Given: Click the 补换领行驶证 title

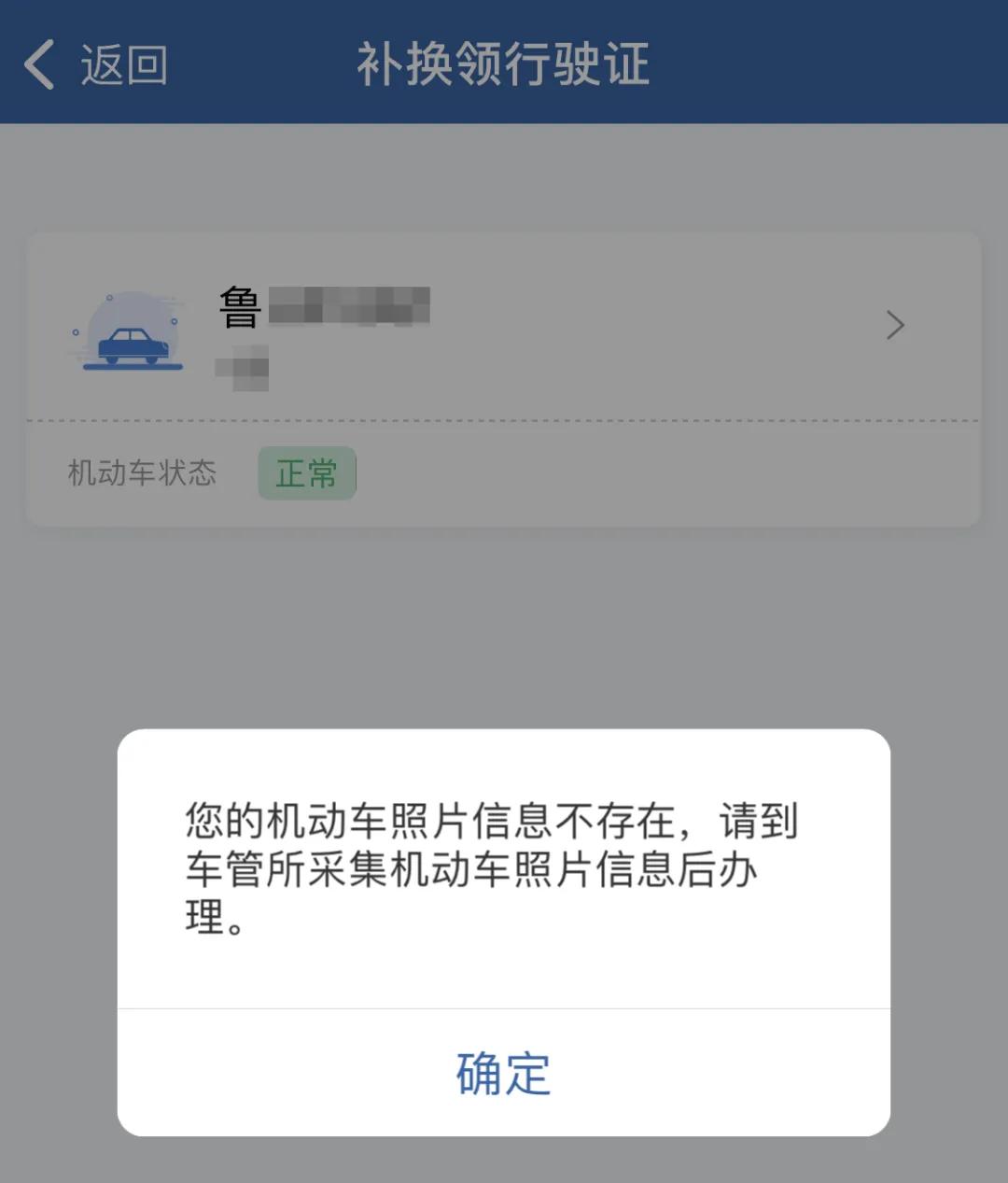Looking at the screenshot, I should tap(504, 65).
